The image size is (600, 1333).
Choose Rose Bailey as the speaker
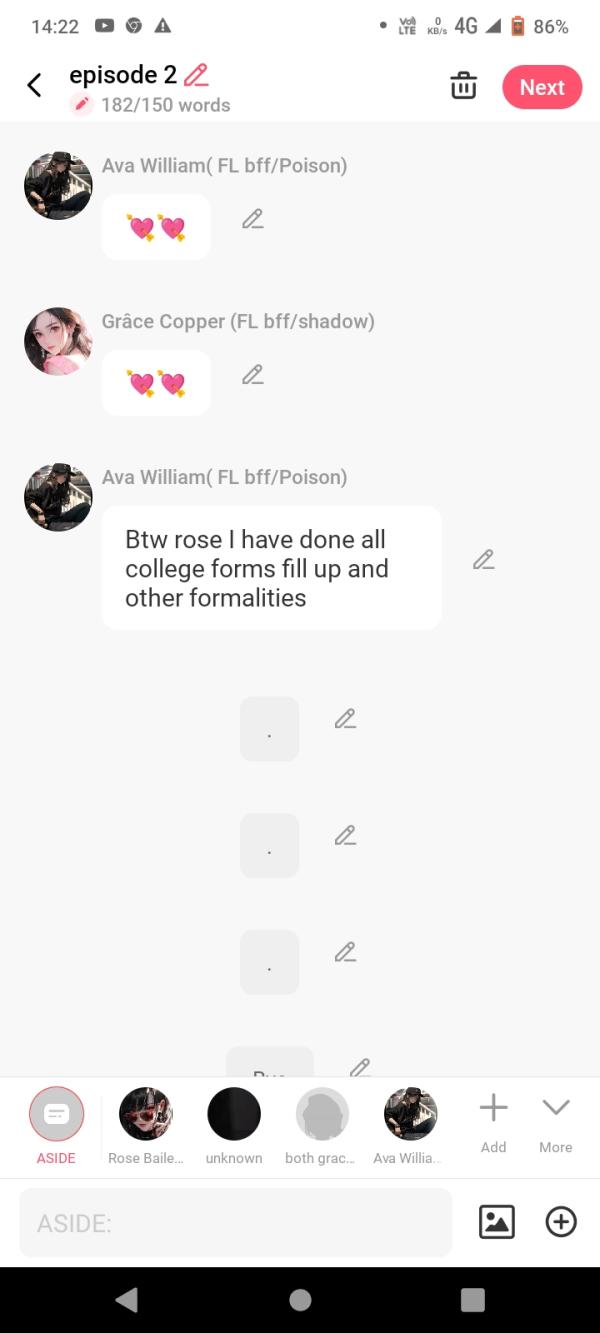pos(146,1115)
